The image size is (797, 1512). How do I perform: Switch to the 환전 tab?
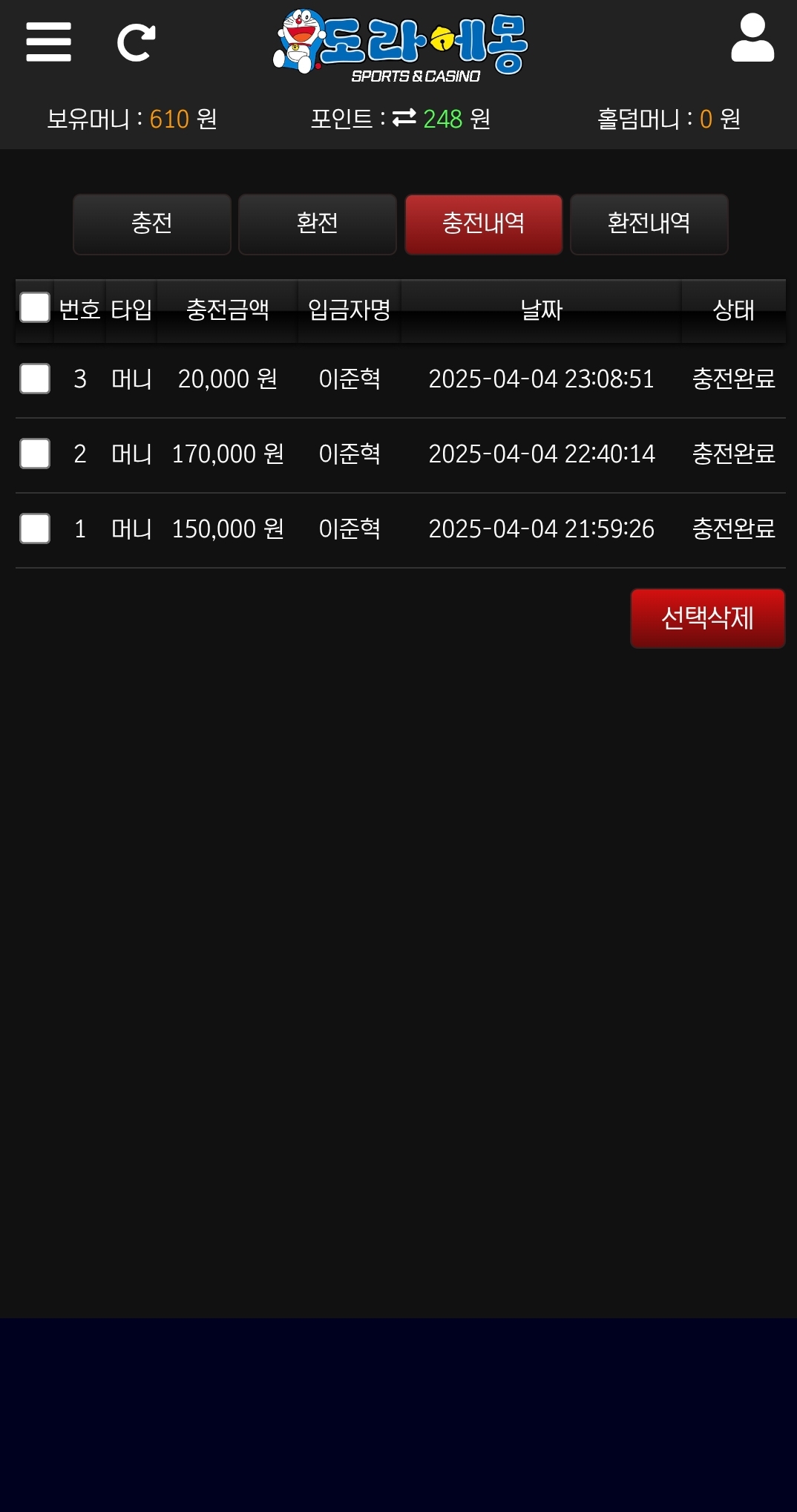tap(318, 224)
